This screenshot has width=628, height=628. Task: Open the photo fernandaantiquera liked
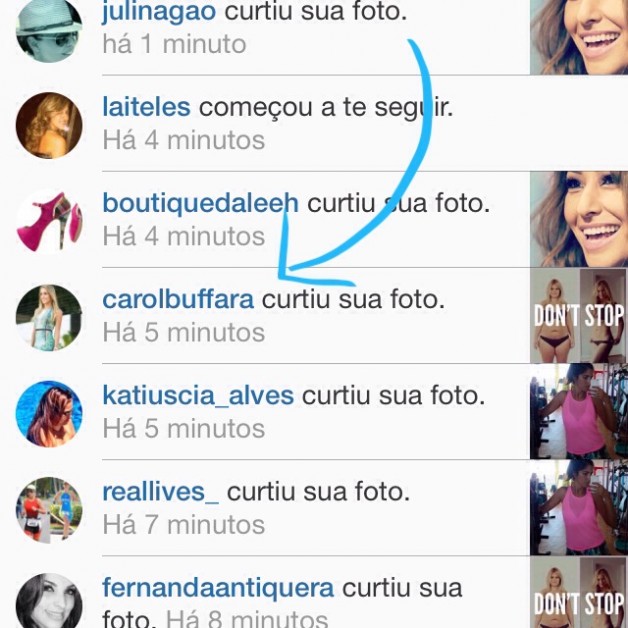[578, 596]
